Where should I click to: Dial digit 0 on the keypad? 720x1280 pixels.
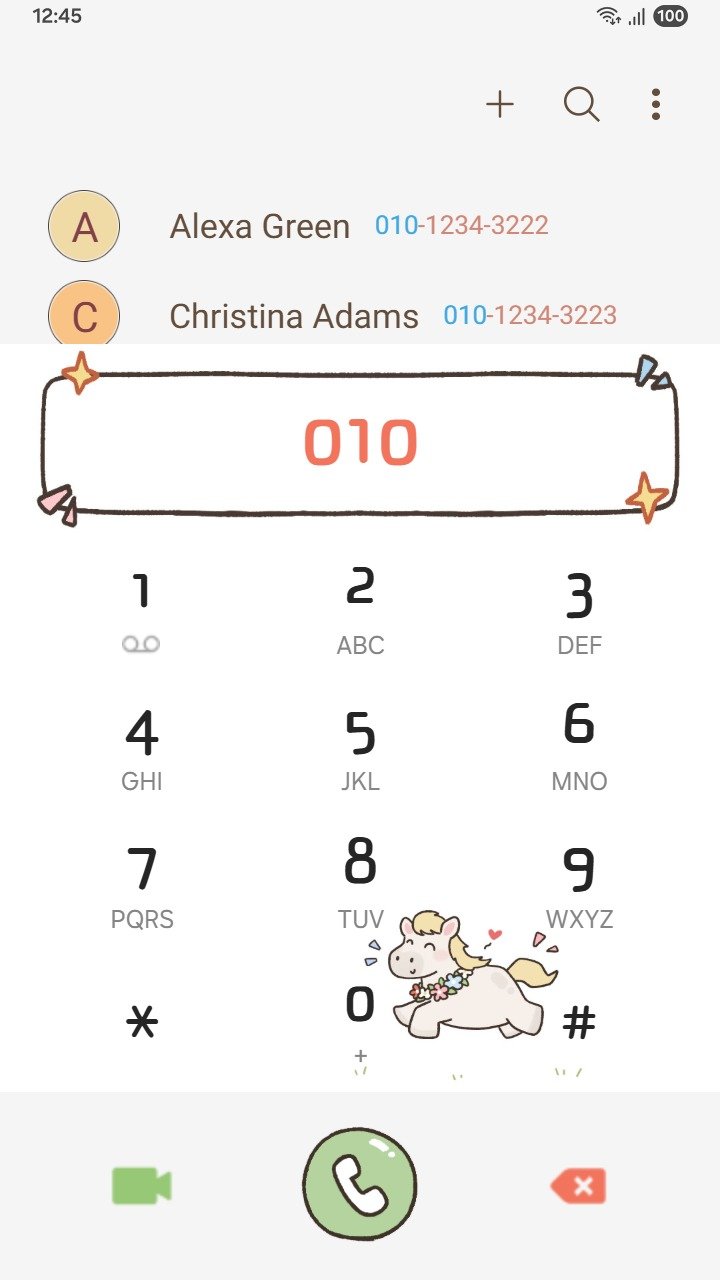(360, 1015)
